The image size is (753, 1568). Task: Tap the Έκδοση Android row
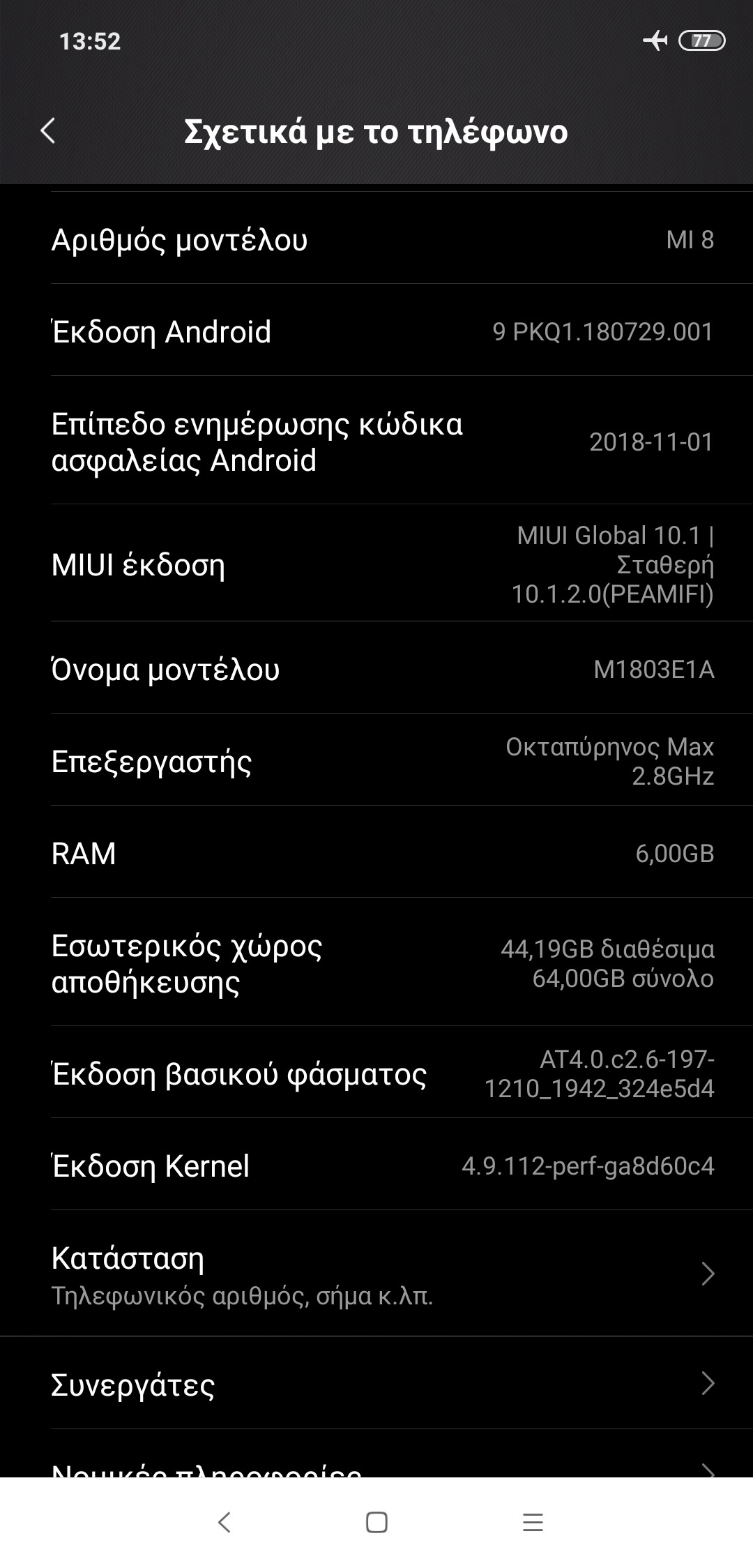(376, 331)
